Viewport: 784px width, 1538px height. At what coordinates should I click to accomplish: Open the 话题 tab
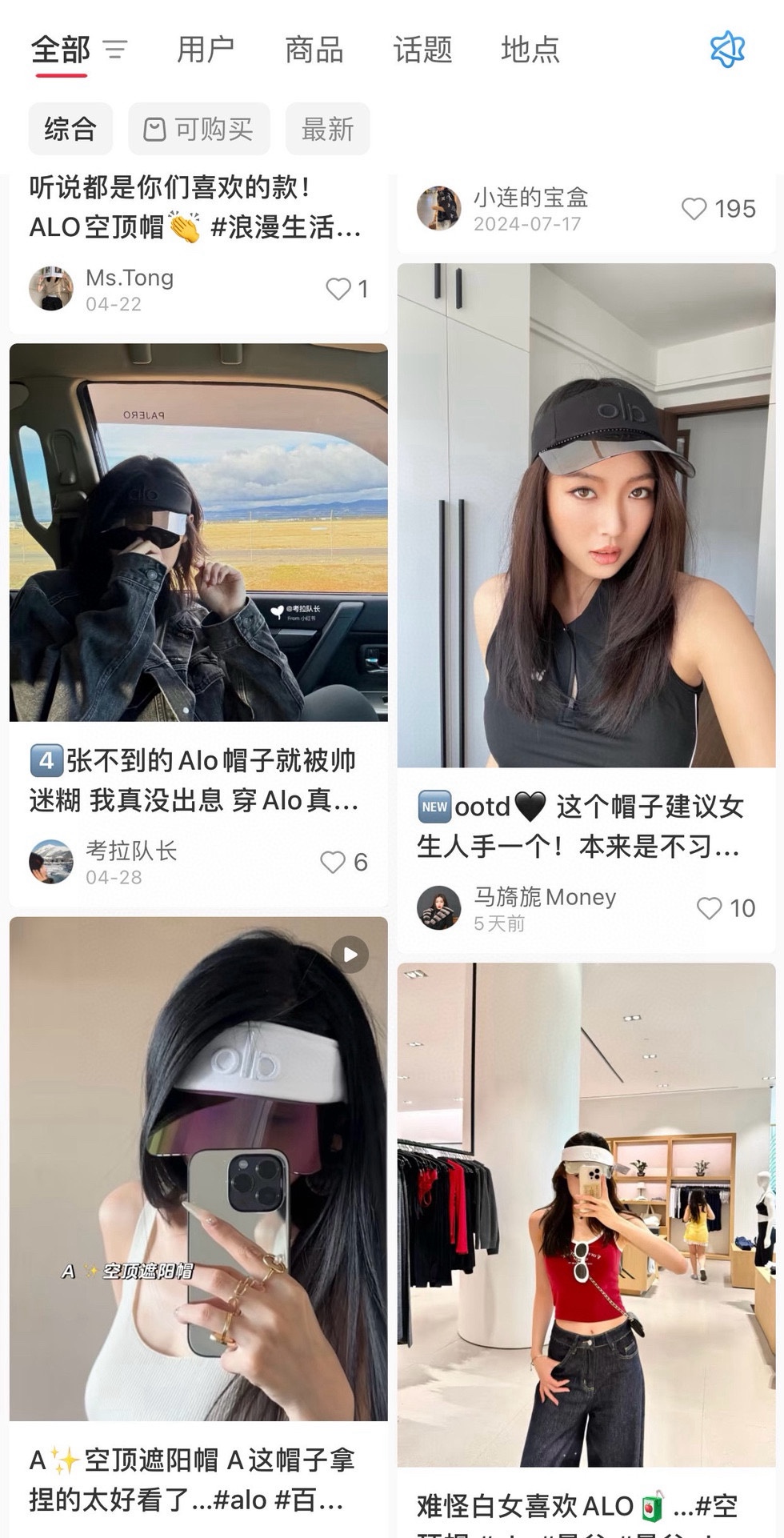coord(422,50)
